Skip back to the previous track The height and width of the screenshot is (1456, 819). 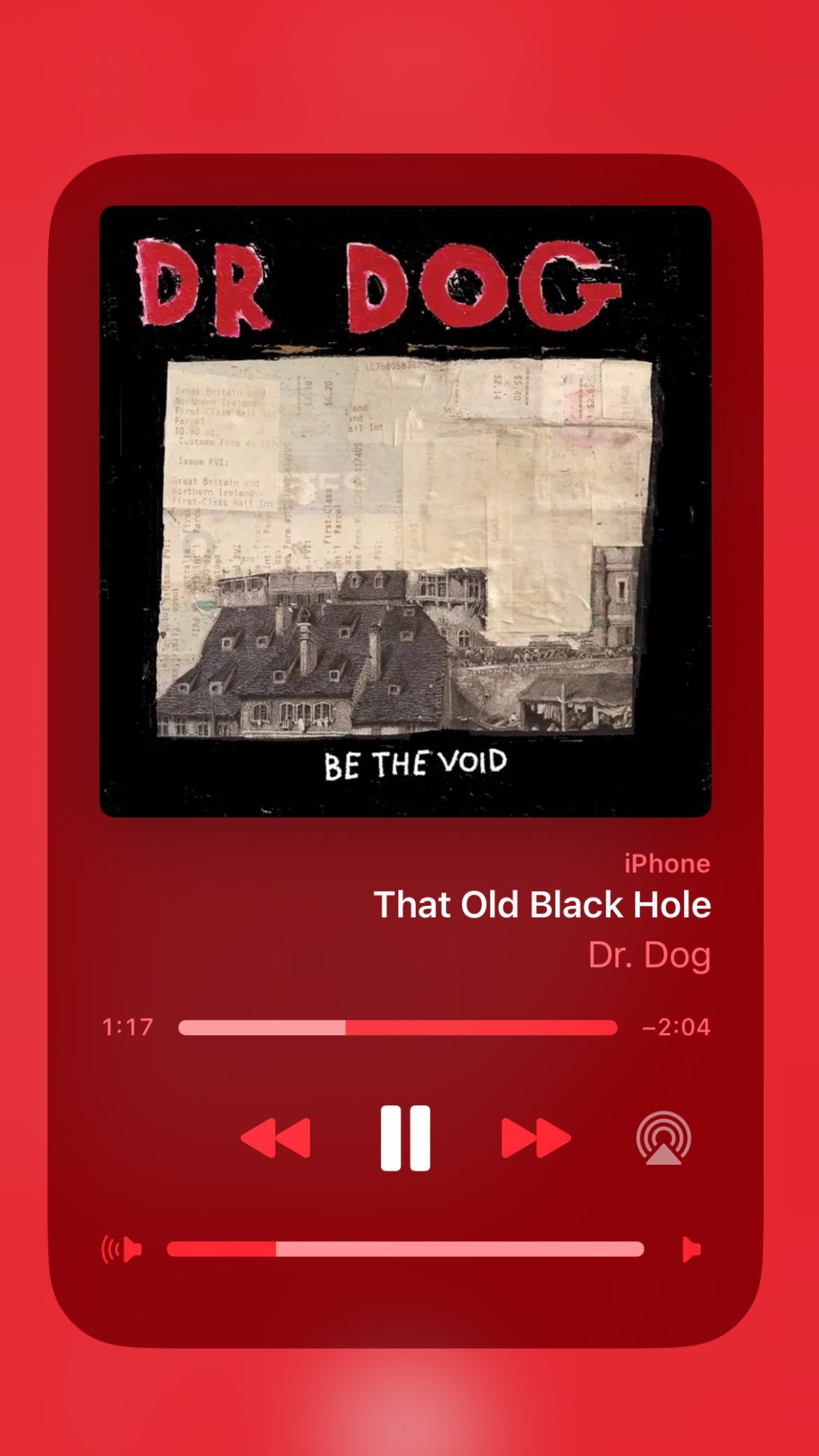pos(275,1138)
